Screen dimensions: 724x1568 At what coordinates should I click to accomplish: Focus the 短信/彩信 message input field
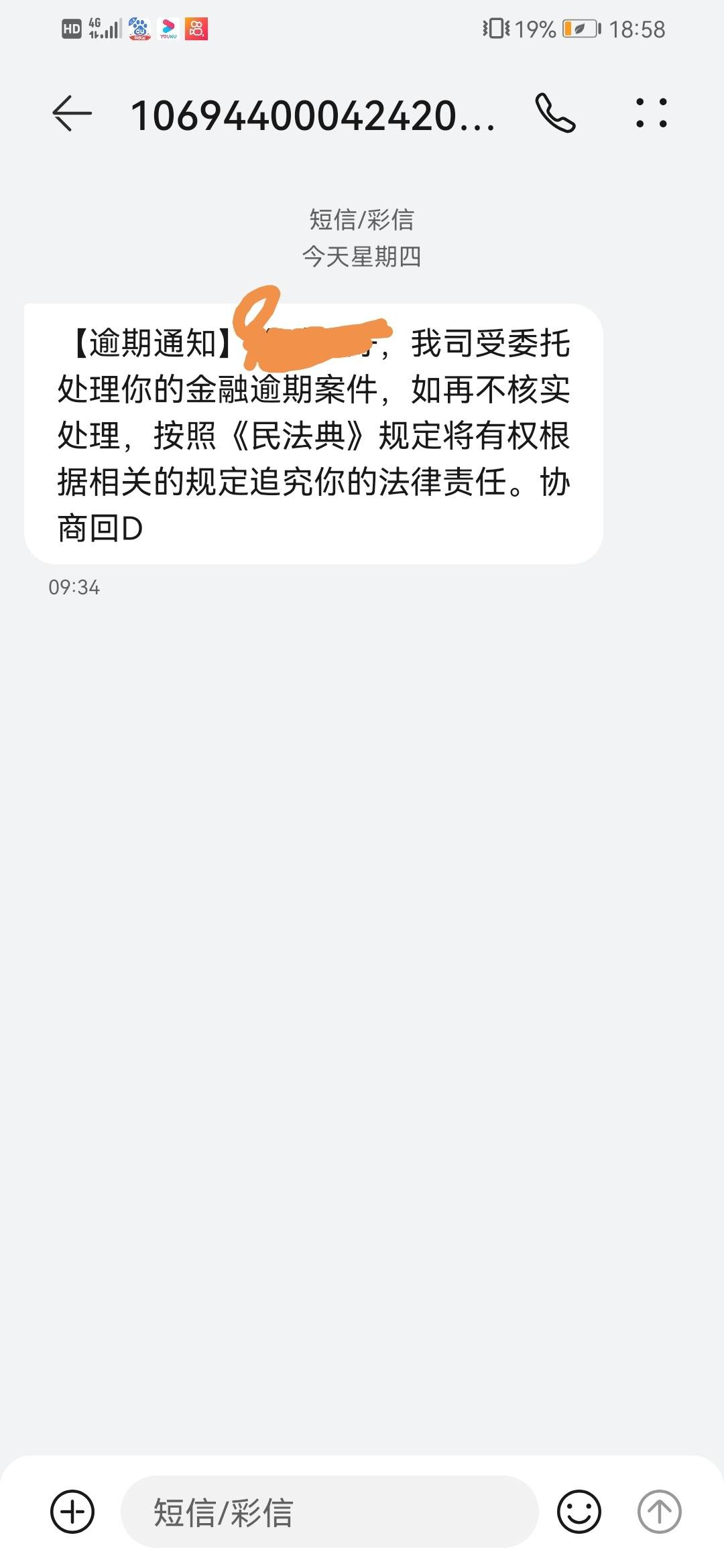click(330, 1511)
